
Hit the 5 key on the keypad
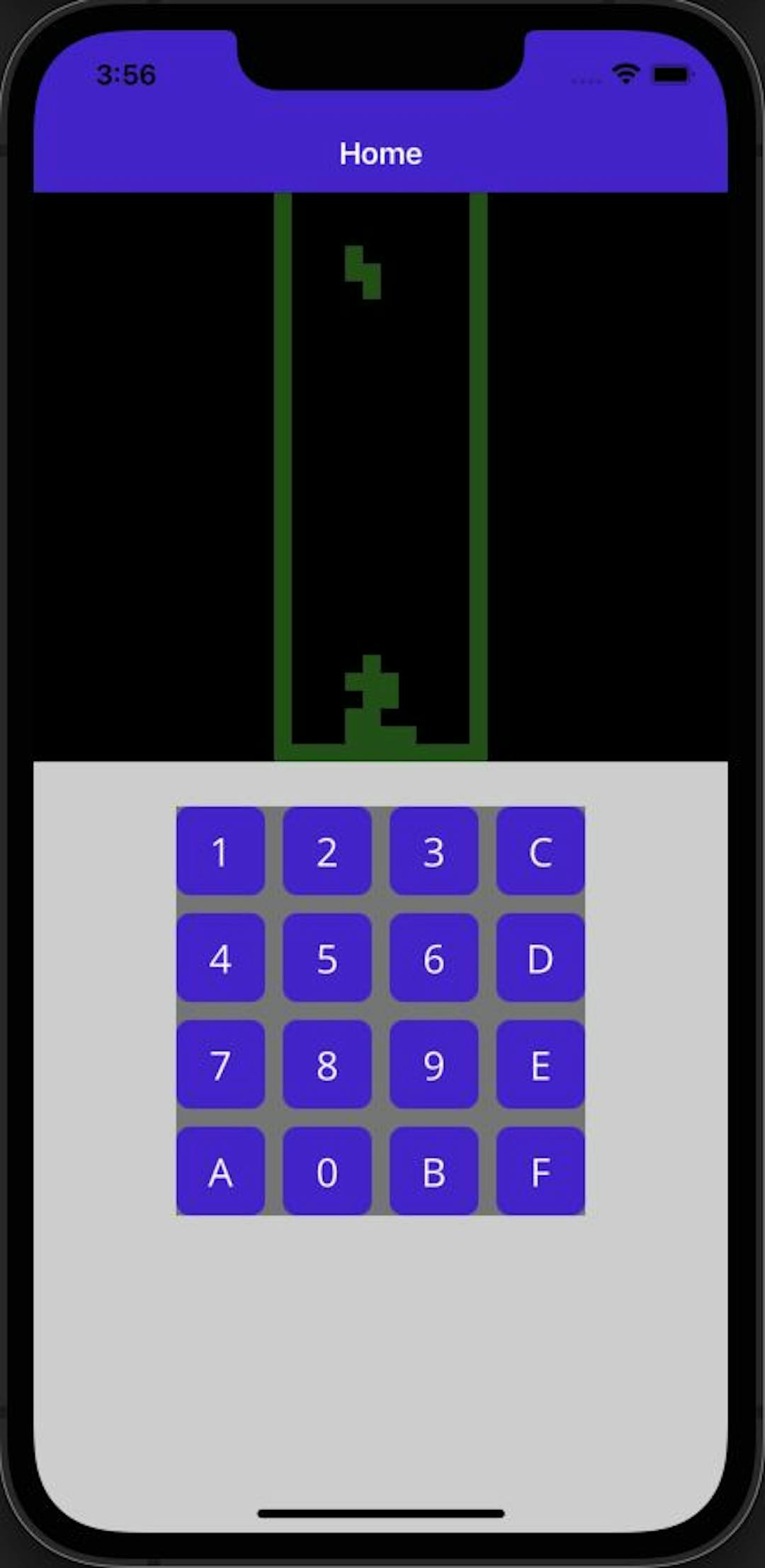coord(327,958)
